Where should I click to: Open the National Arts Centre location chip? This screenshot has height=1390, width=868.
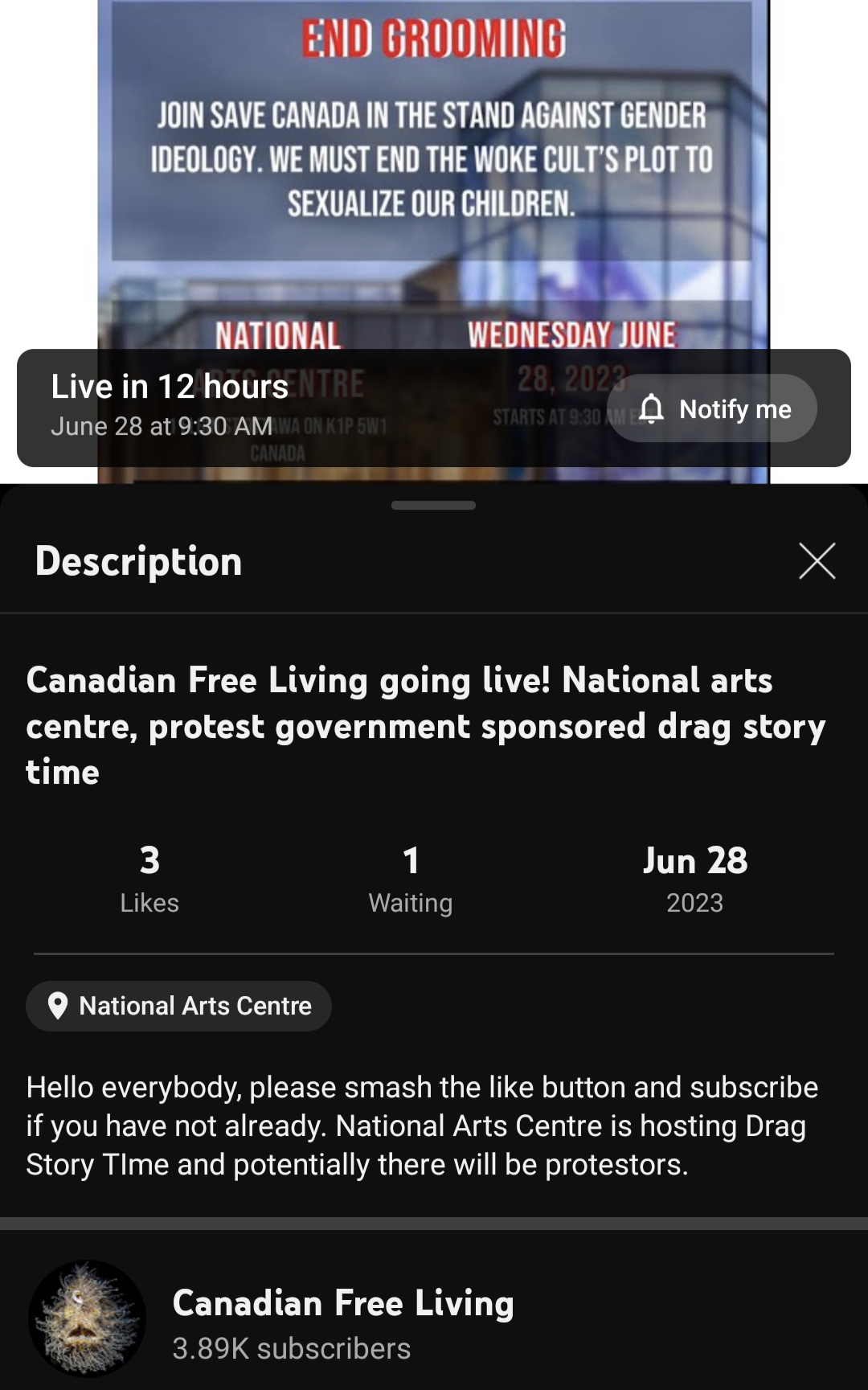[178, 1006]
